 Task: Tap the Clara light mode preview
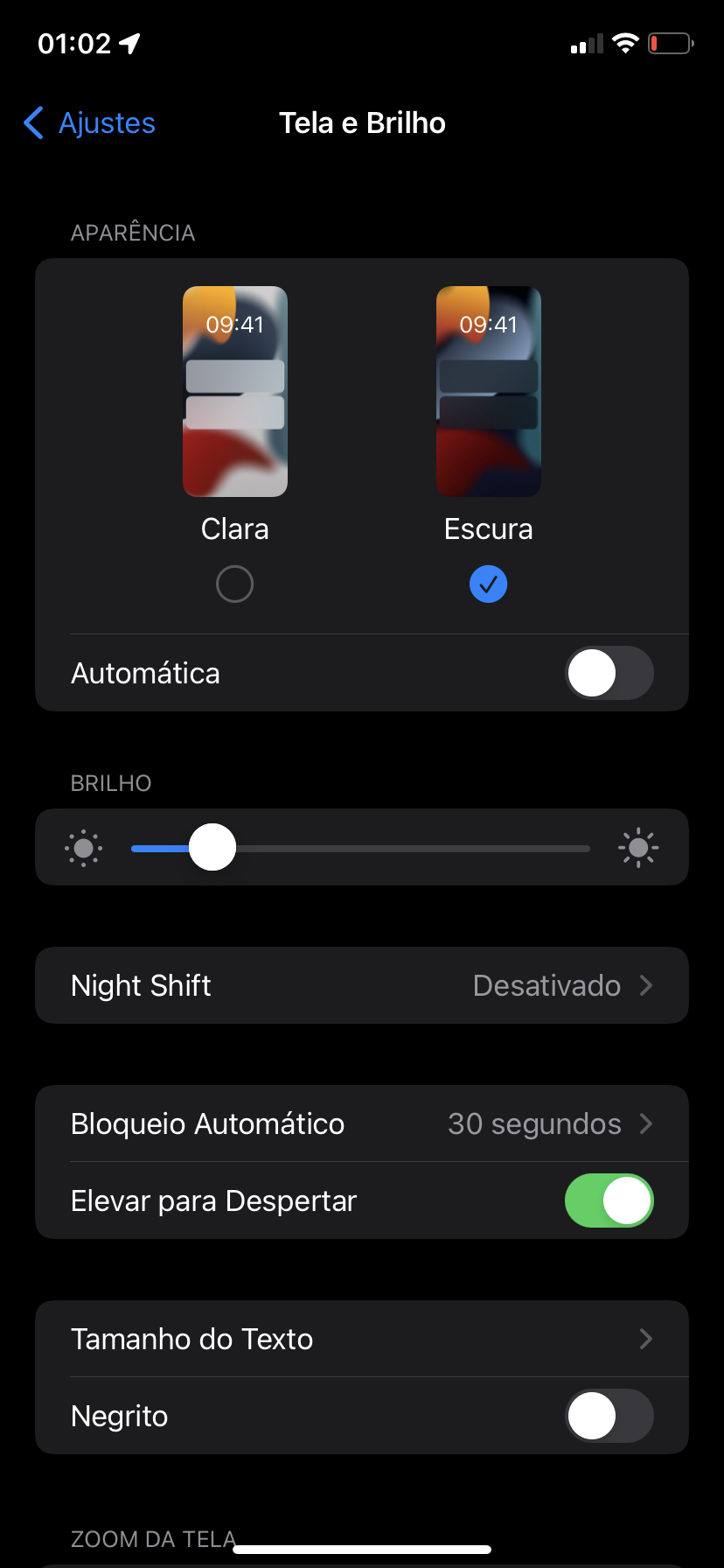(234, 391)
